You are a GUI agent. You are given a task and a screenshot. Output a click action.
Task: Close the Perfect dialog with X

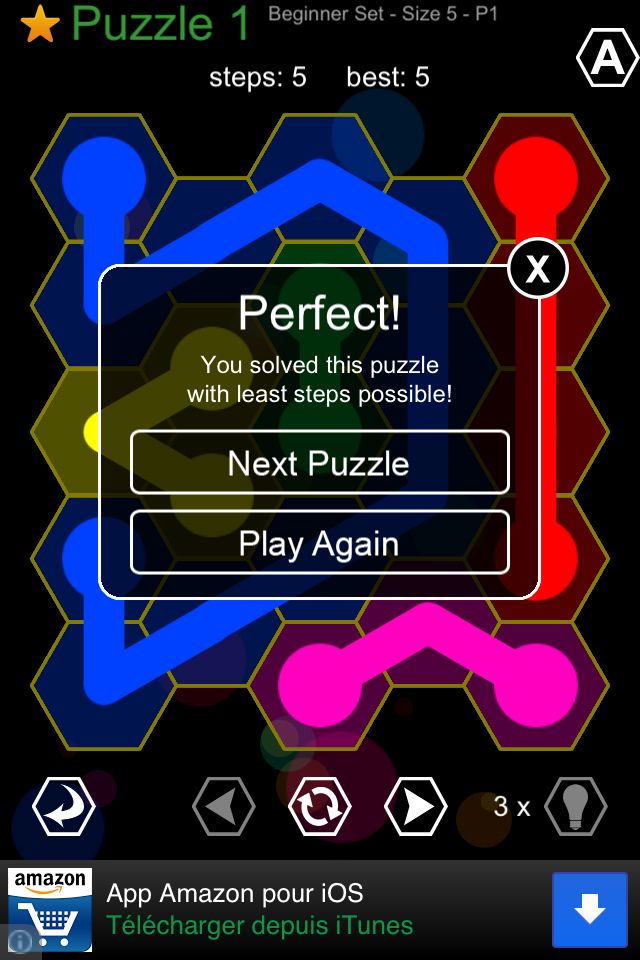[x=538, y=269]
